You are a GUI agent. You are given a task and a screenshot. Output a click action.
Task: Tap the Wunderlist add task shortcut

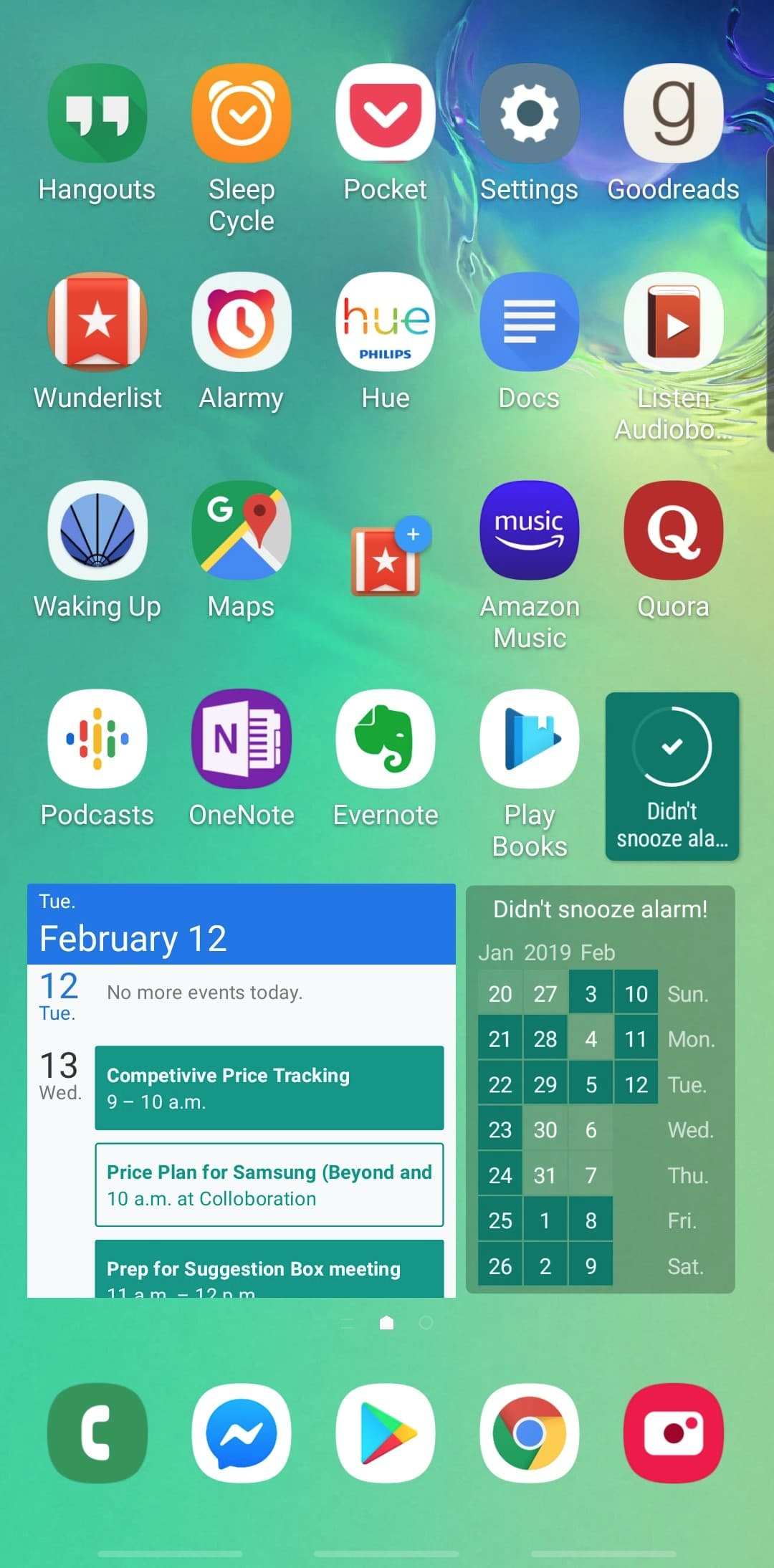pyautogui.click(x=387, y=559)
